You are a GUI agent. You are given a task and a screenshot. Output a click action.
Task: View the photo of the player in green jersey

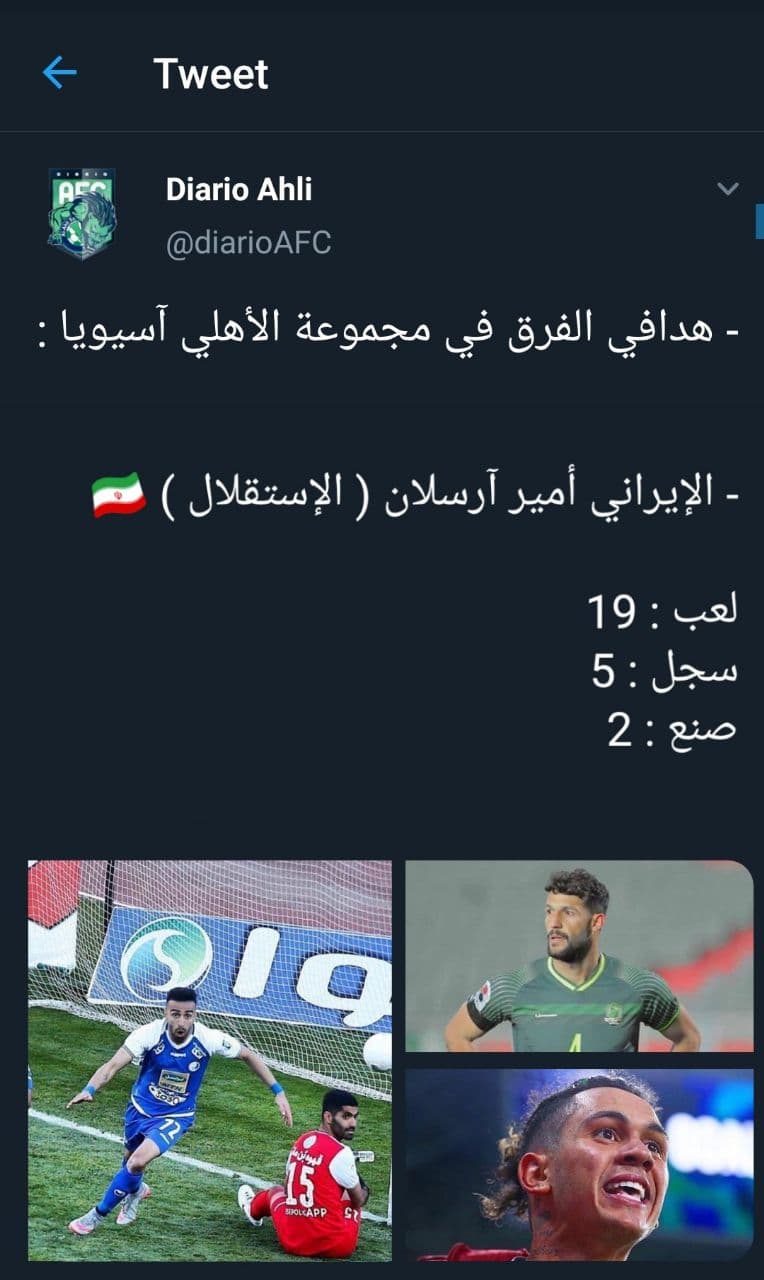(578, 956)
